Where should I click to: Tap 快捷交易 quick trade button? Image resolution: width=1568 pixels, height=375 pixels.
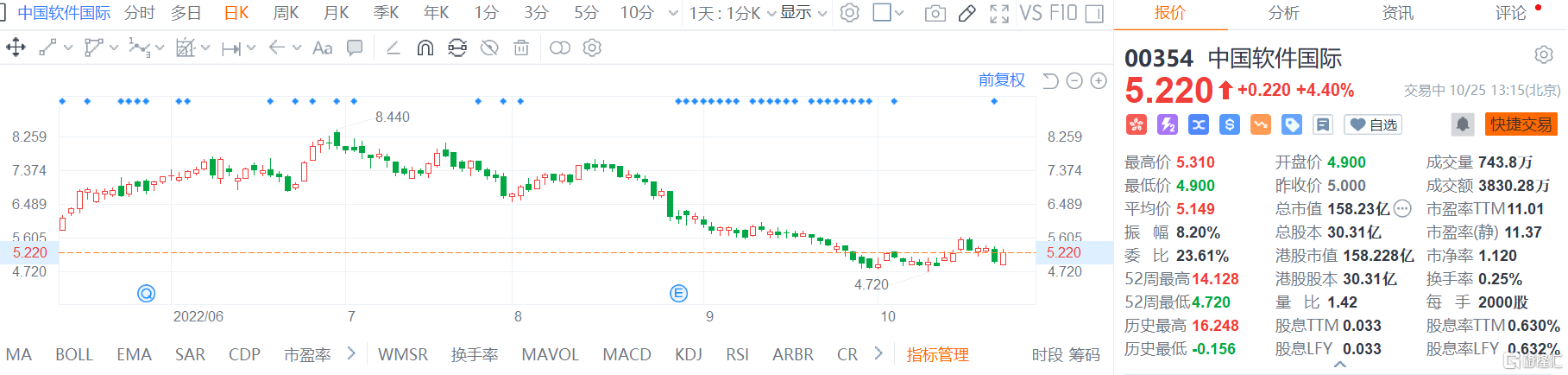point(1521,124)
